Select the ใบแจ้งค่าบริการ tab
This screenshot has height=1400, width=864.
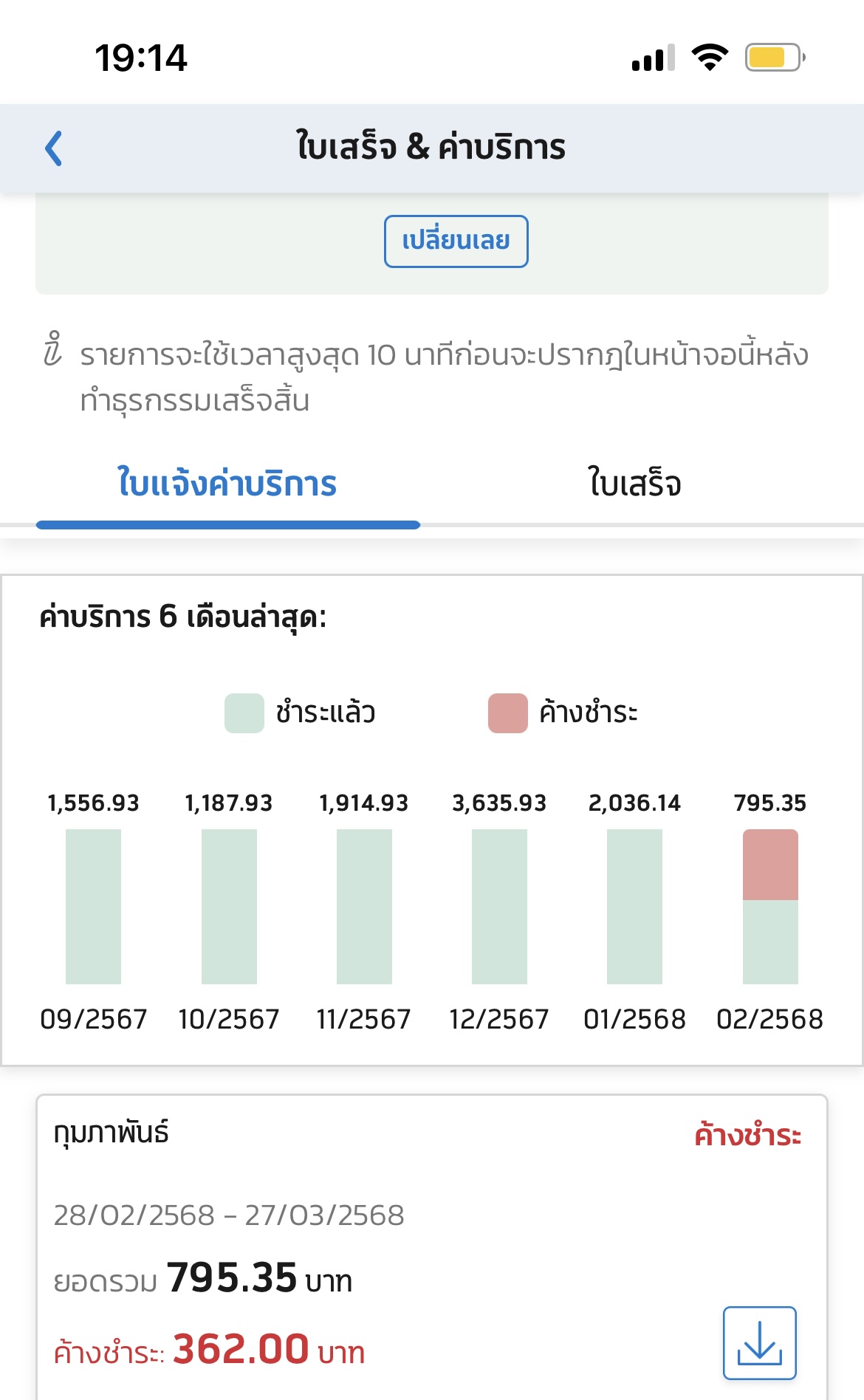[227, 484]
